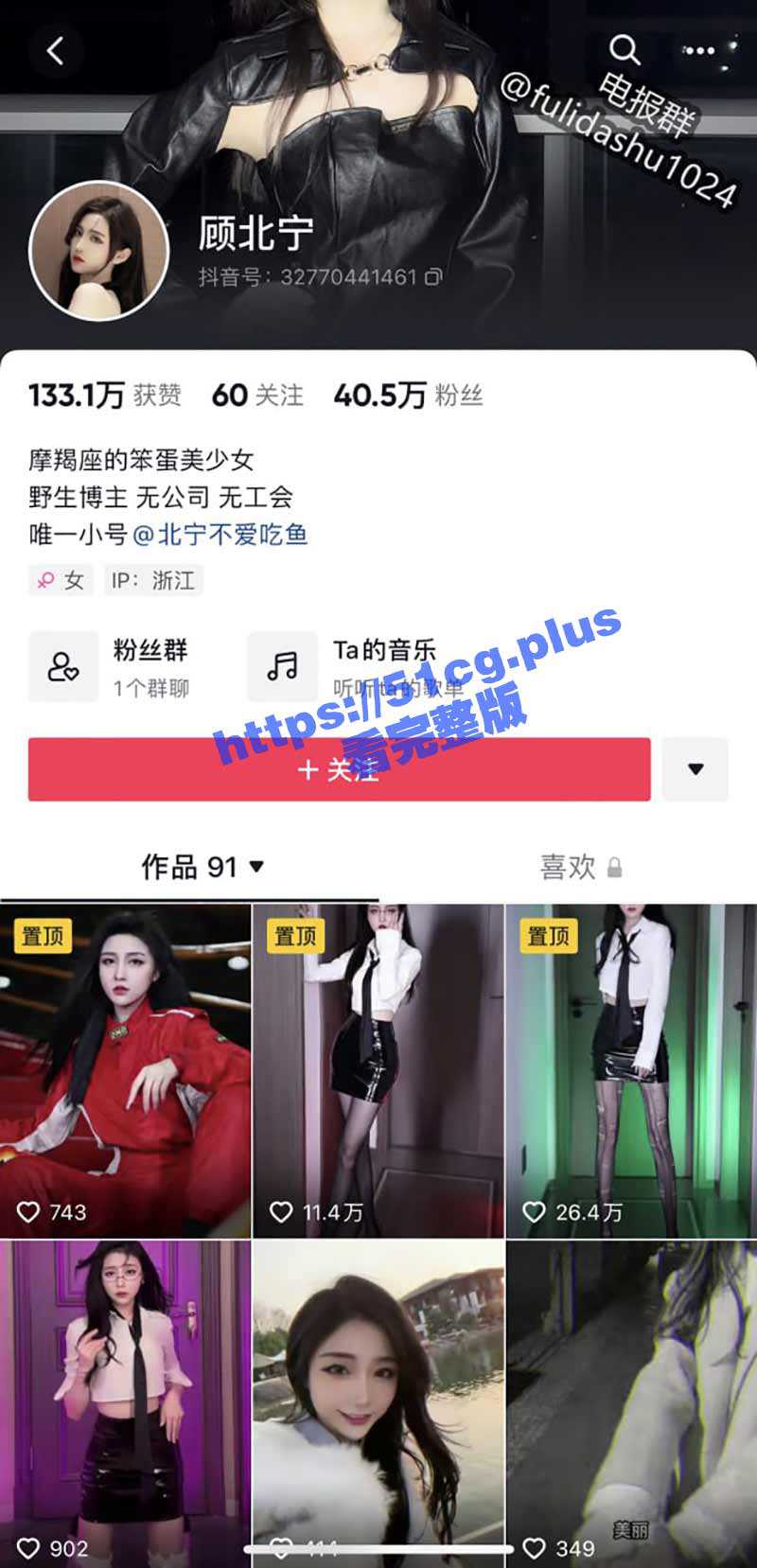Open the pinned video with 26.4万 likes
The width and height of the screenshot is (757, 1568).
631,1069
